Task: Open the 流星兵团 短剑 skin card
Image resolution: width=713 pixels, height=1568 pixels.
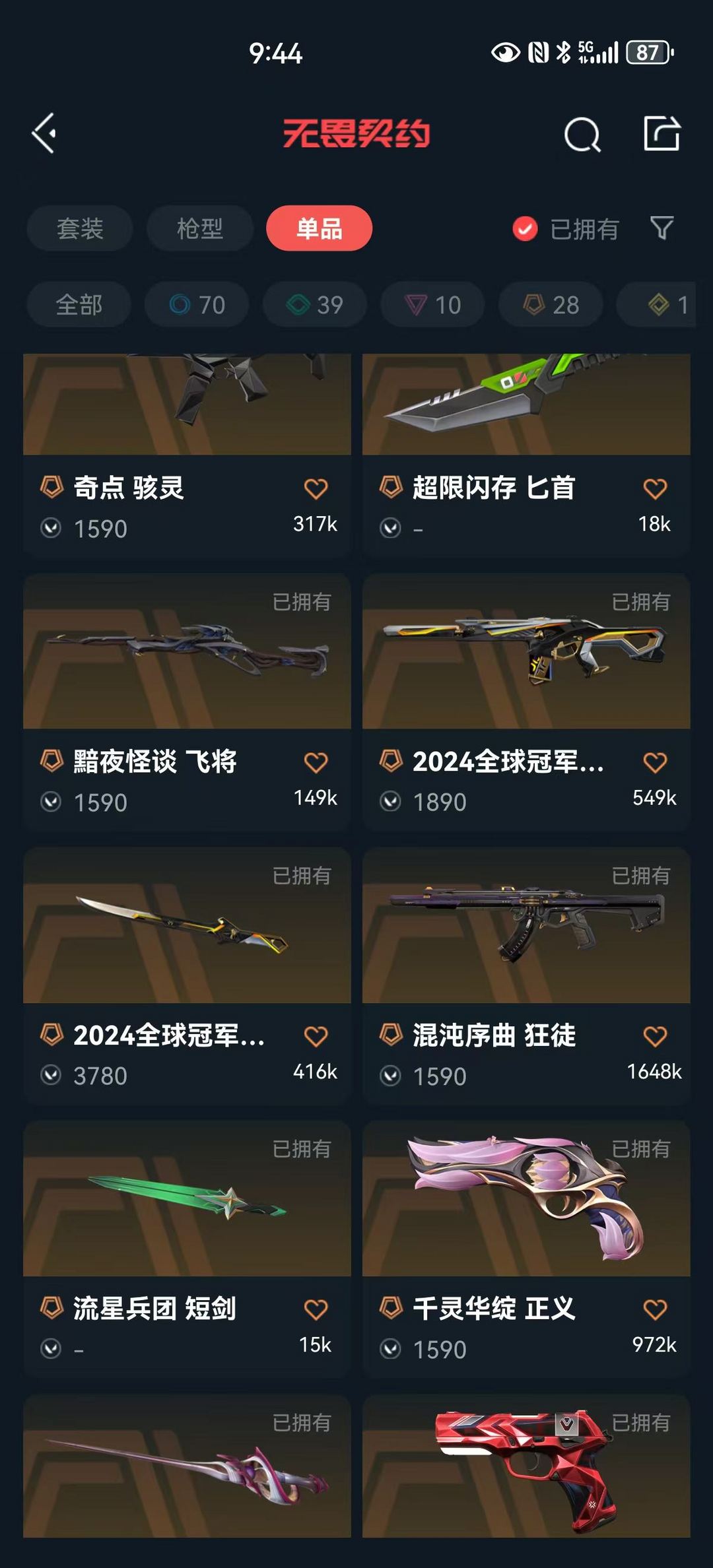Action: point(187,1247)
